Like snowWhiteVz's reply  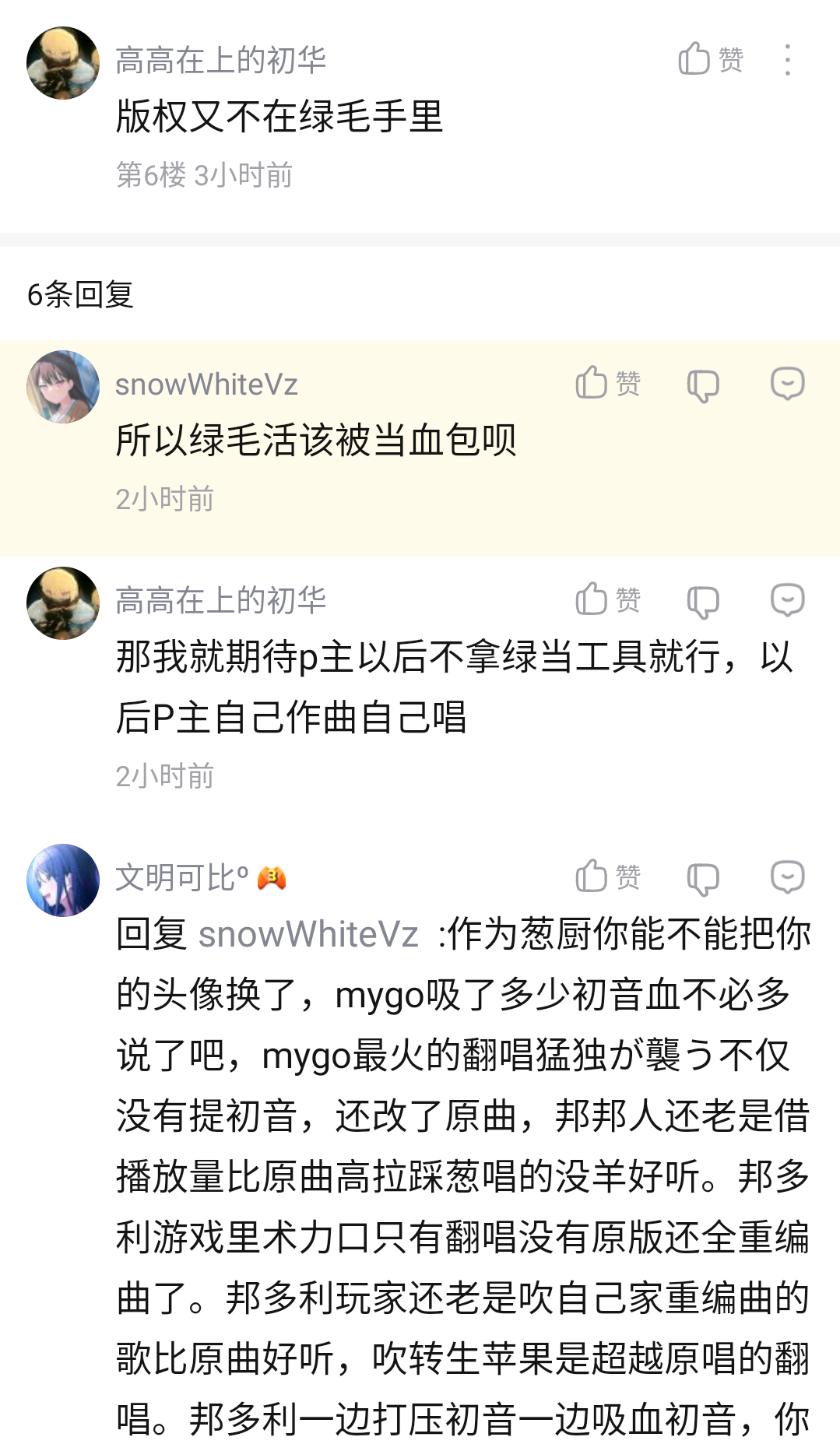(x=607, y=383)
